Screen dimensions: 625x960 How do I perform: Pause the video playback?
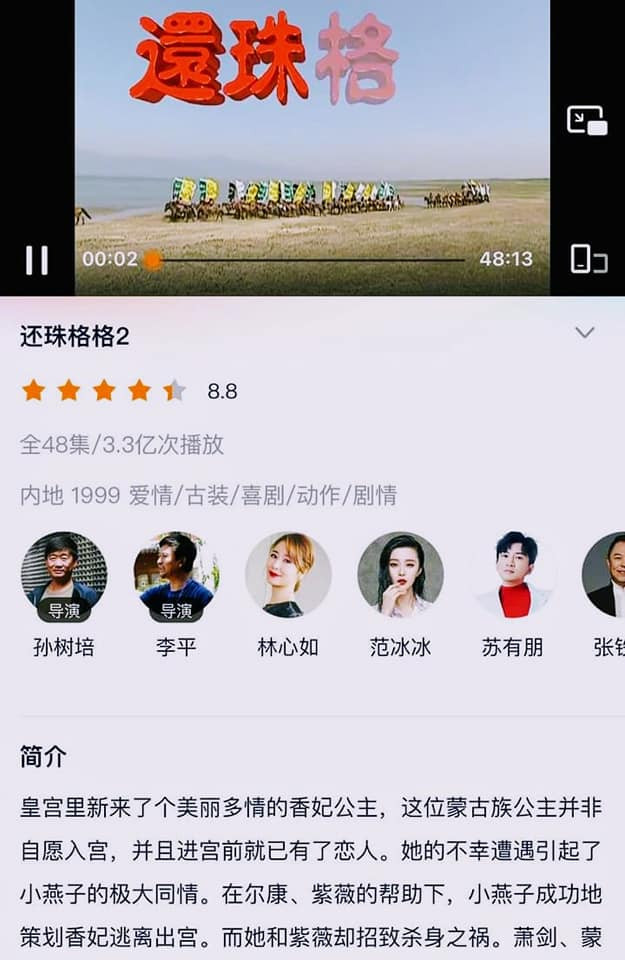click(37, 260)
